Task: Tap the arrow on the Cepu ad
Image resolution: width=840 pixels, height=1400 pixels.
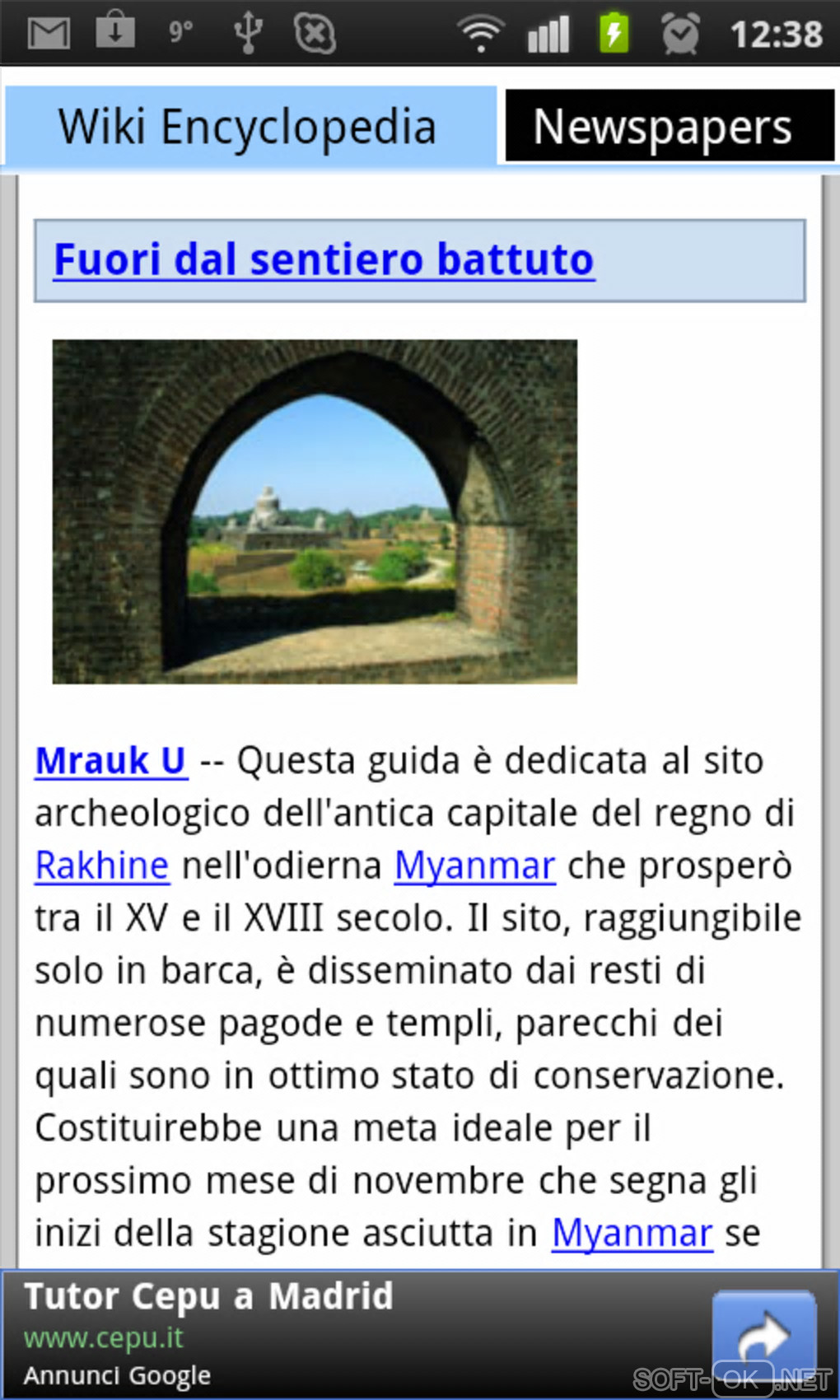Action: pyautogui.click(x=763, y=1335)
